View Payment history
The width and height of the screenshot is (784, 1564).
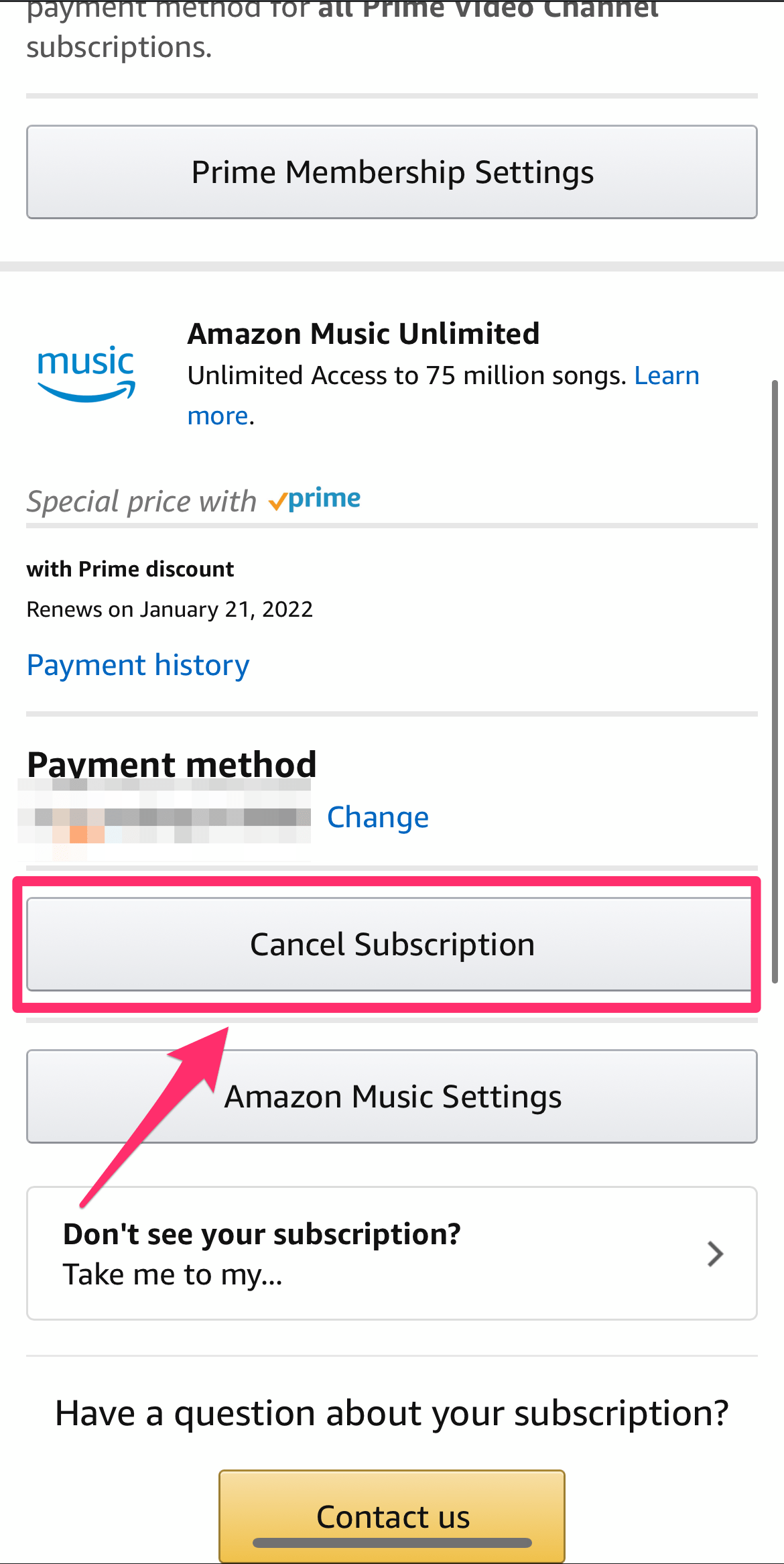click(x=138, y=664)
